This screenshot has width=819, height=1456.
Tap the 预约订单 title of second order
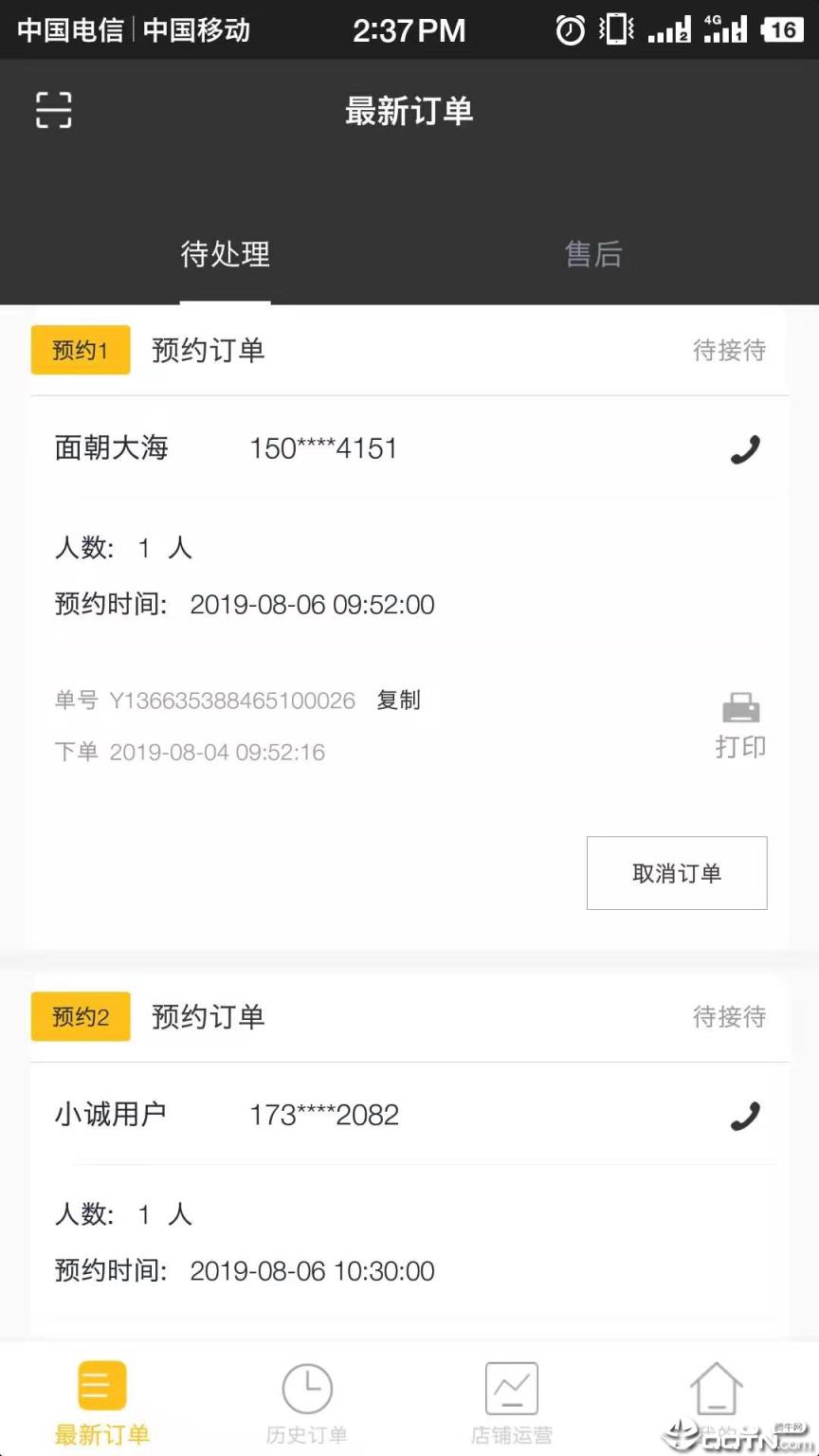207,1016
